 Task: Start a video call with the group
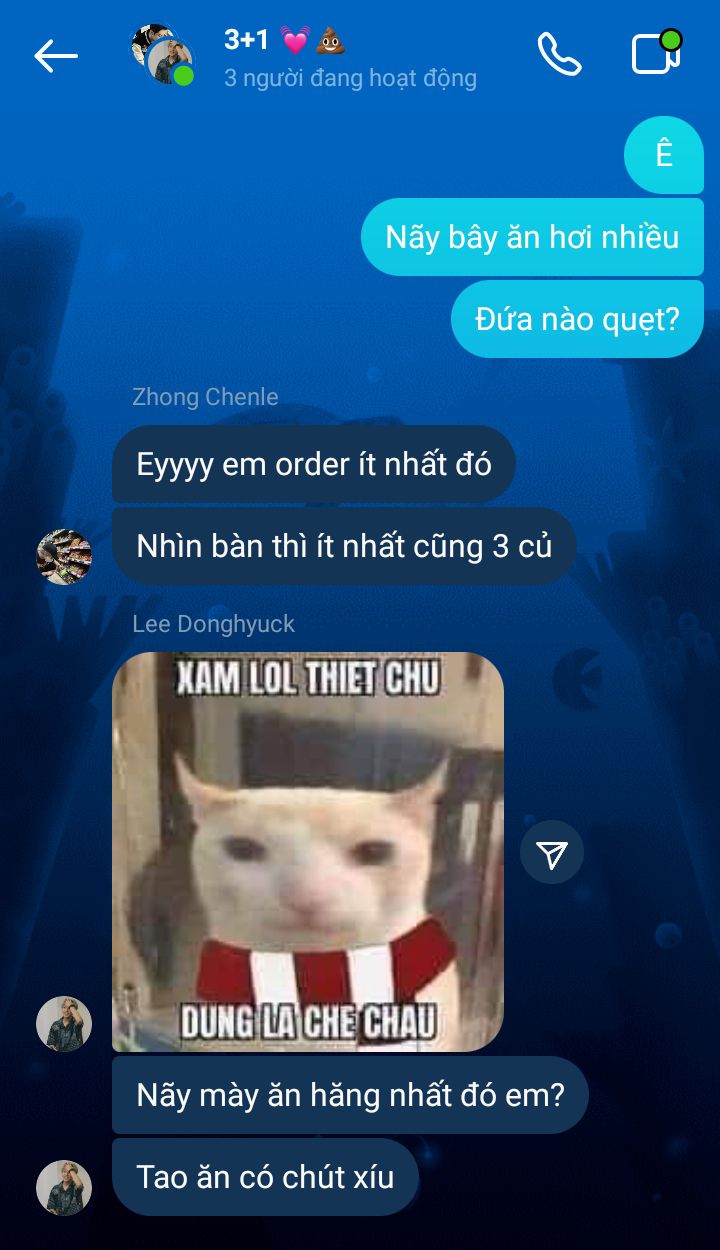point(657,53)
